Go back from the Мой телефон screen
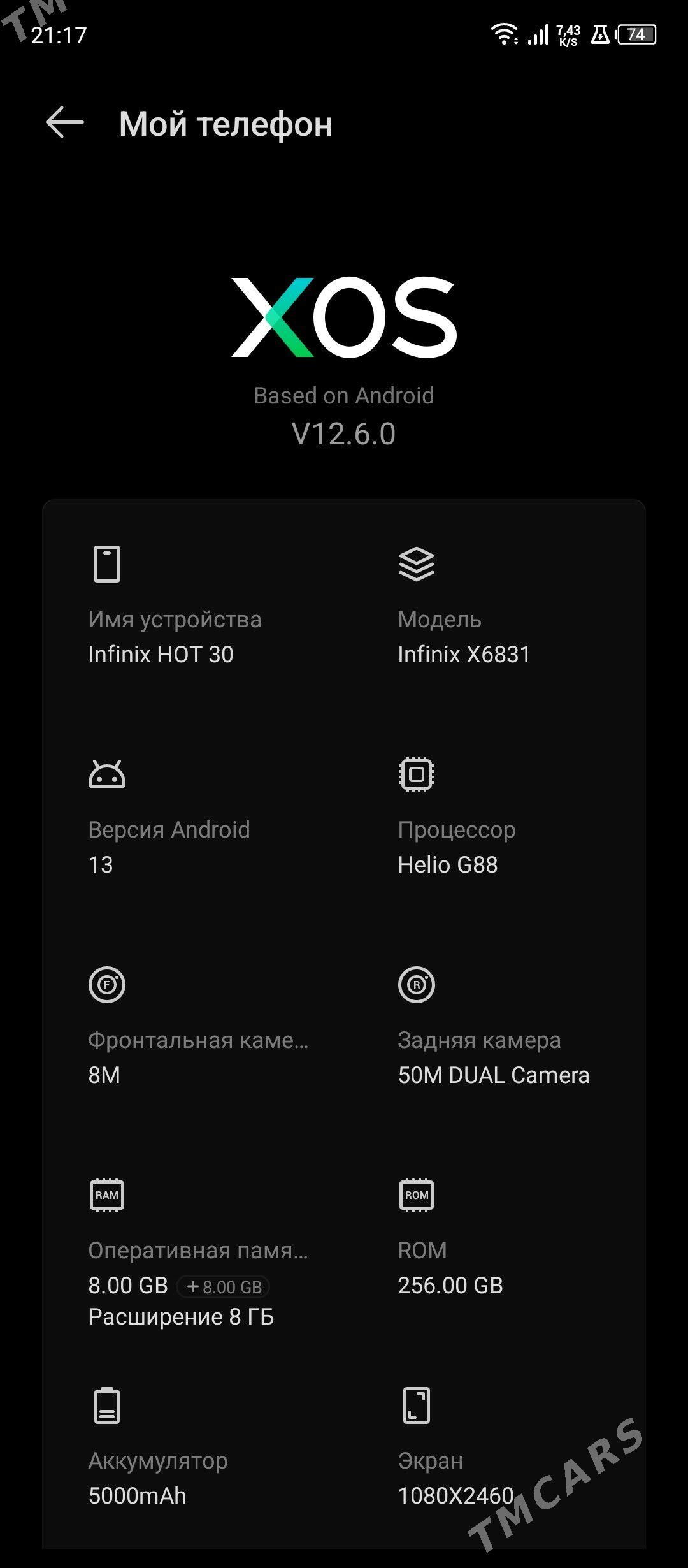This screenshot has height=1568, width=688. [x=65, y=122]
